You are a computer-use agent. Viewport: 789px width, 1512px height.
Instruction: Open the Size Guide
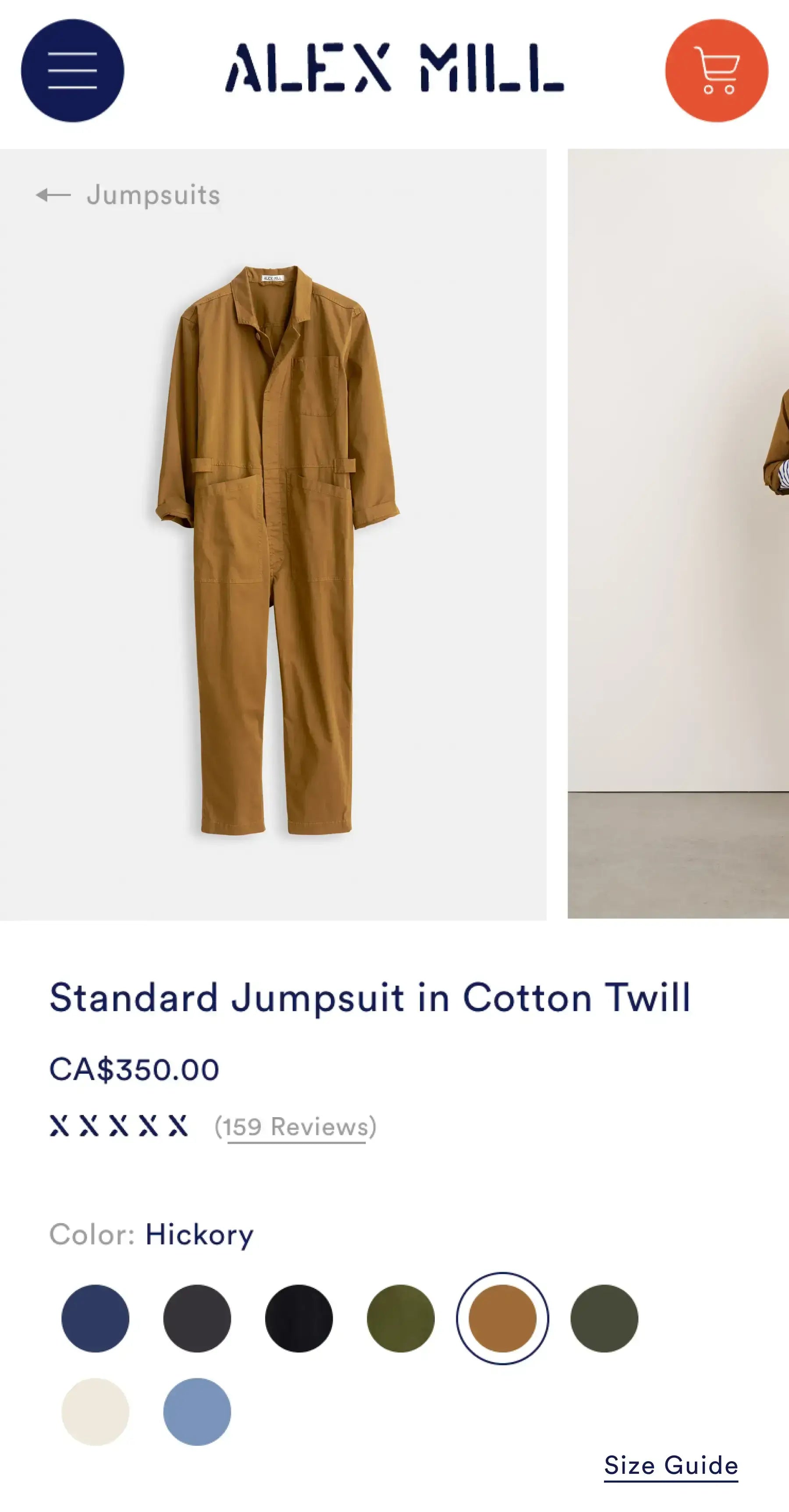[x=670, y=1466]
